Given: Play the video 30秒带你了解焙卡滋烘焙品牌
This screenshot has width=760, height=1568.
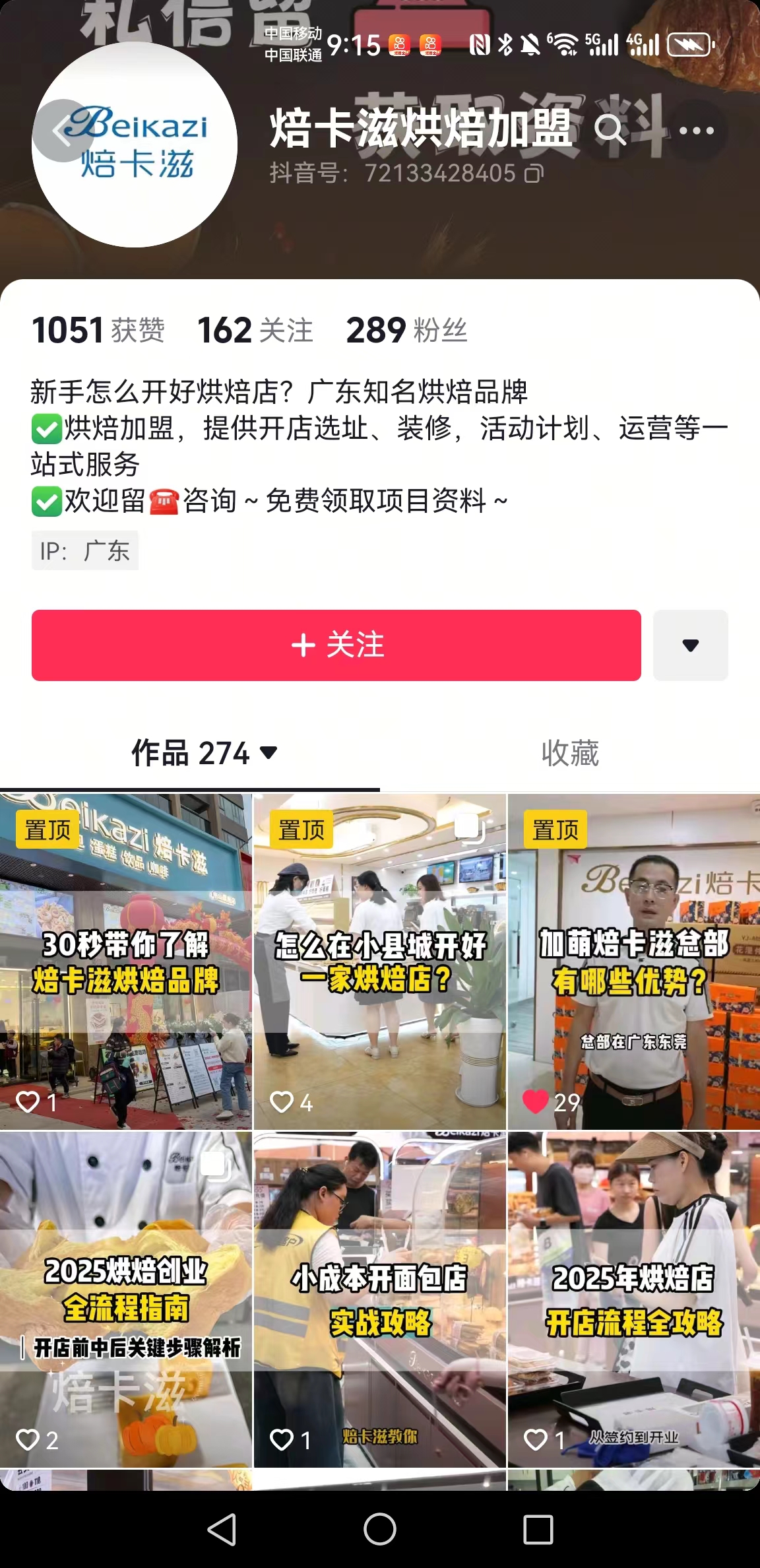Looking at the screenshot, I should coord(125,961).
